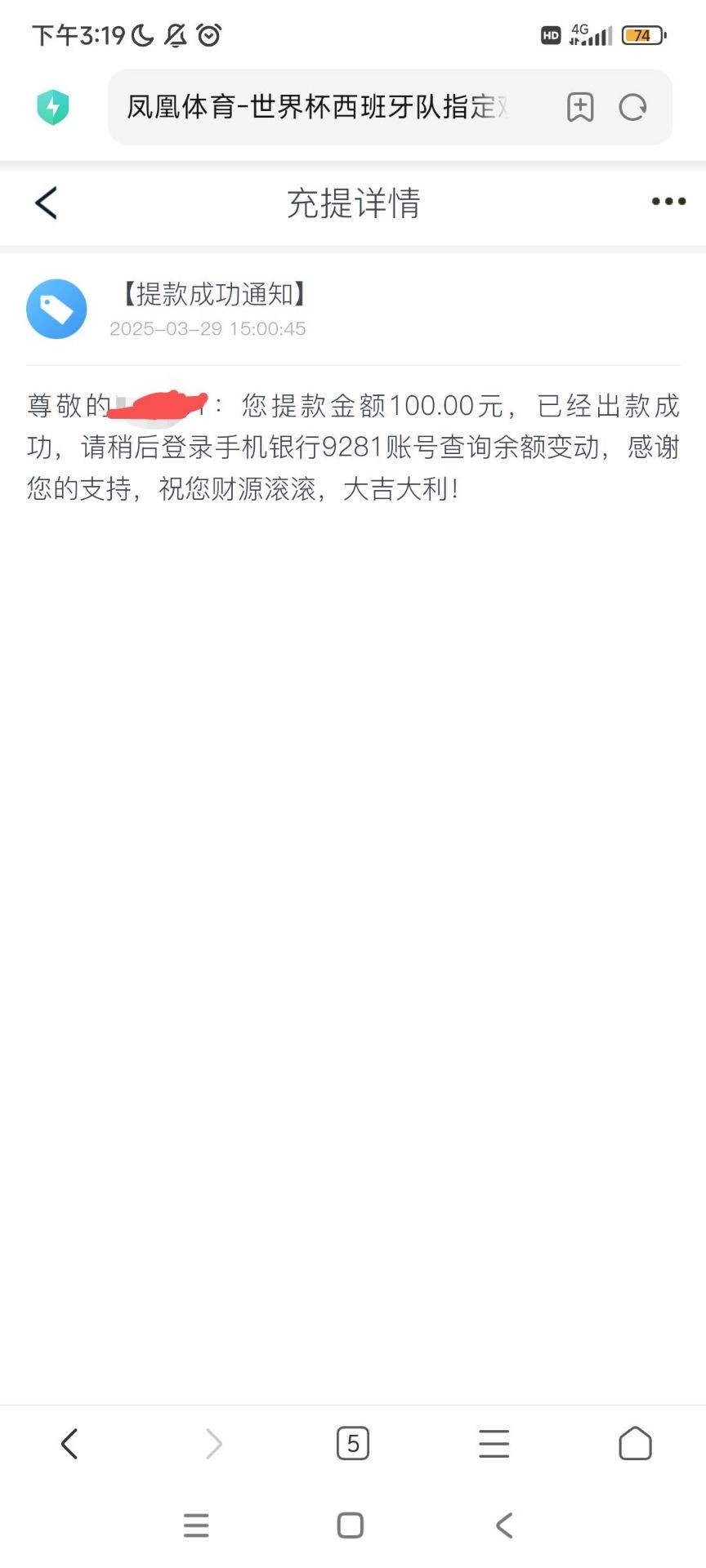Open system recent apps
706x1568 pixels.
tap(196, 1525)
